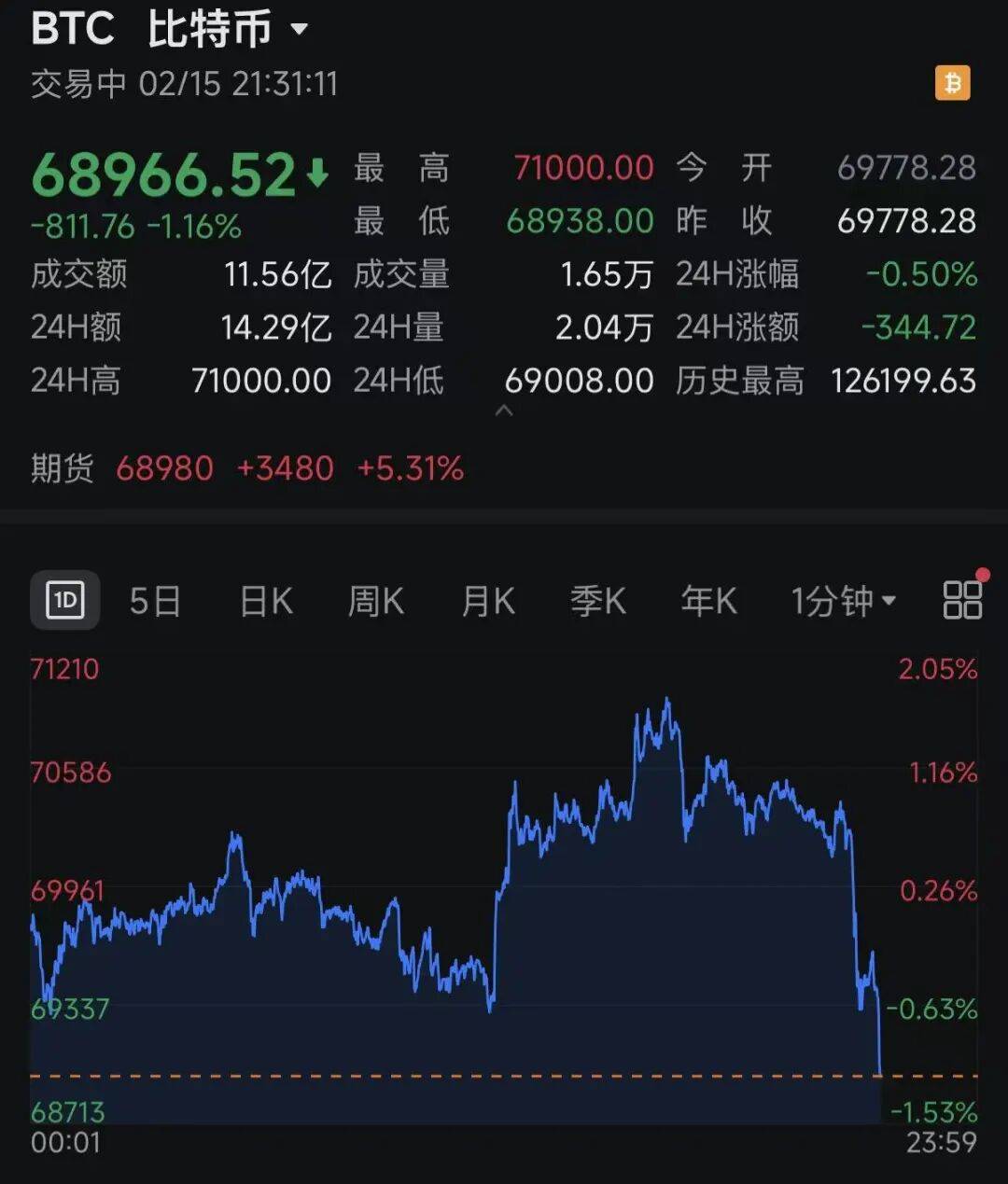Image resolution: width=1008 pixels, height=1184 pixels.
Task: Open the 1分钟 interval dropdown
Action: click(841, 600)
